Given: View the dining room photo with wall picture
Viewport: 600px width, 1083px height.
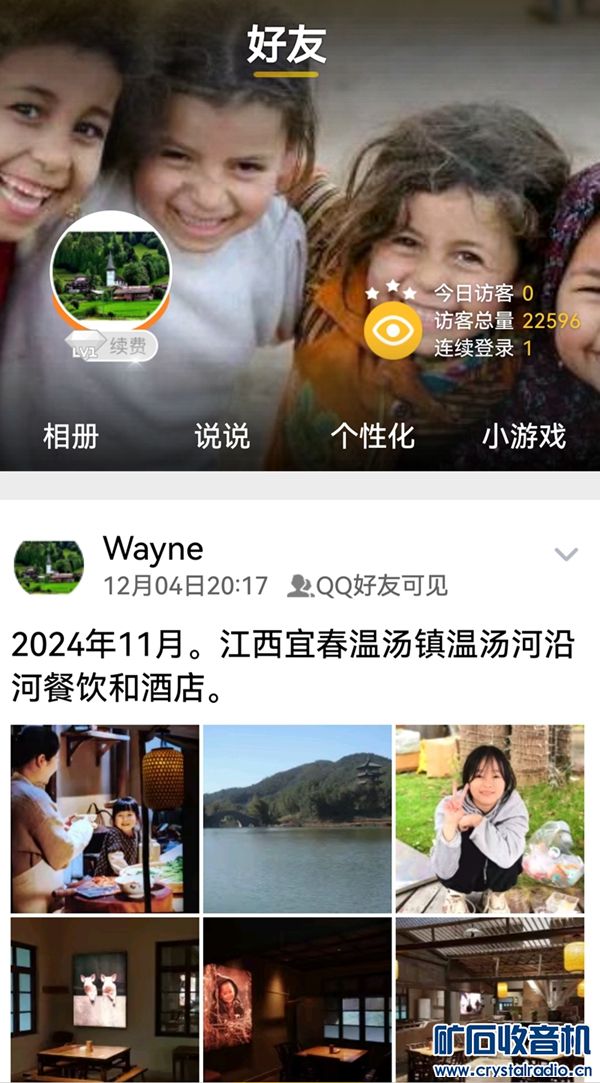Looking at the screenshot, I should coord(105,1000).
